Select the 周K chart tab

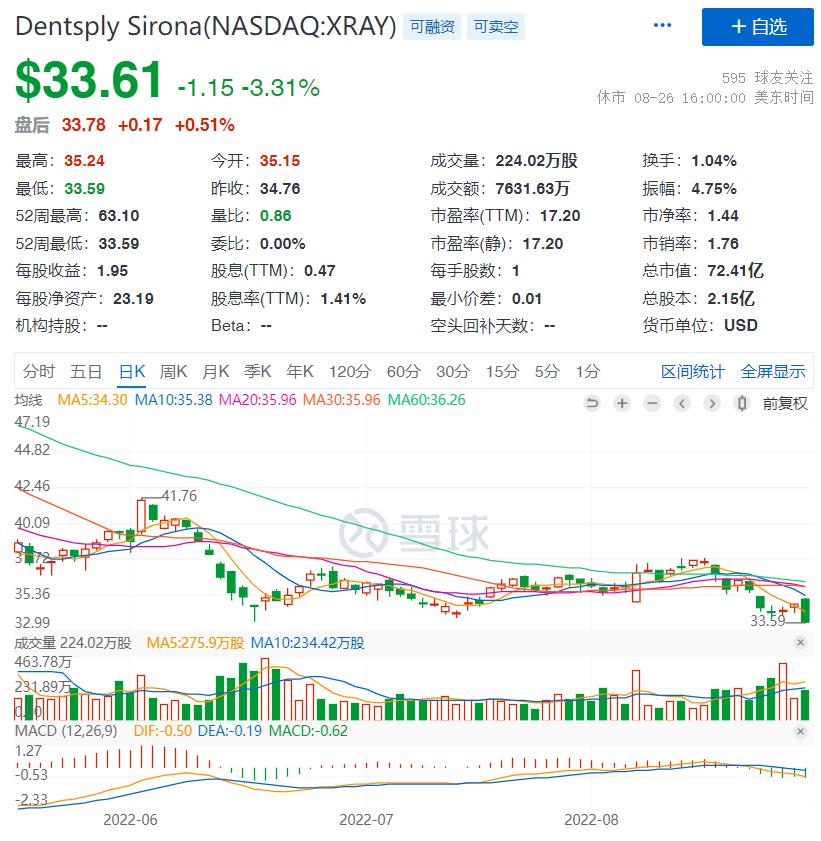coord(174,371)
